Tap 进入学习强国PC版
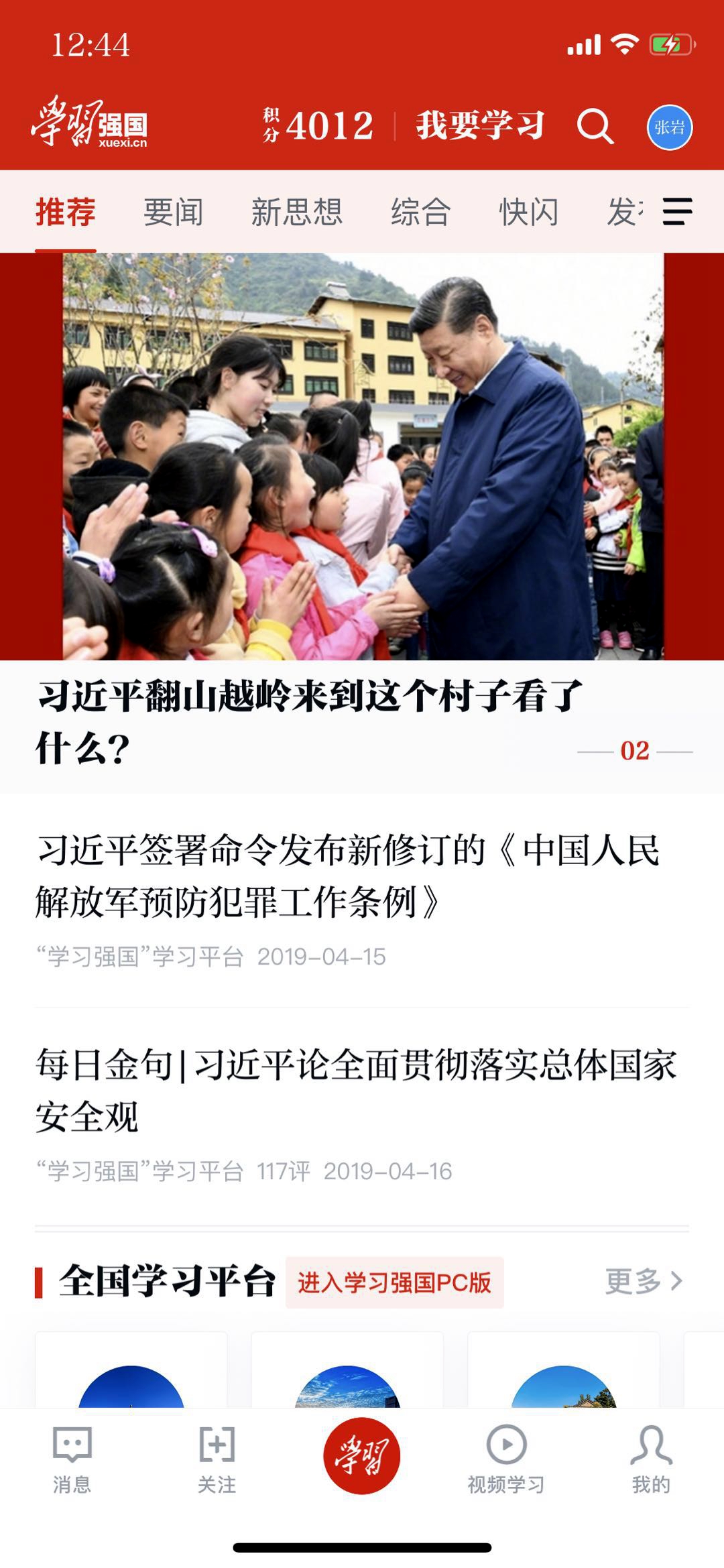This screenshot has width=724, height=1568. point(394,1282)
